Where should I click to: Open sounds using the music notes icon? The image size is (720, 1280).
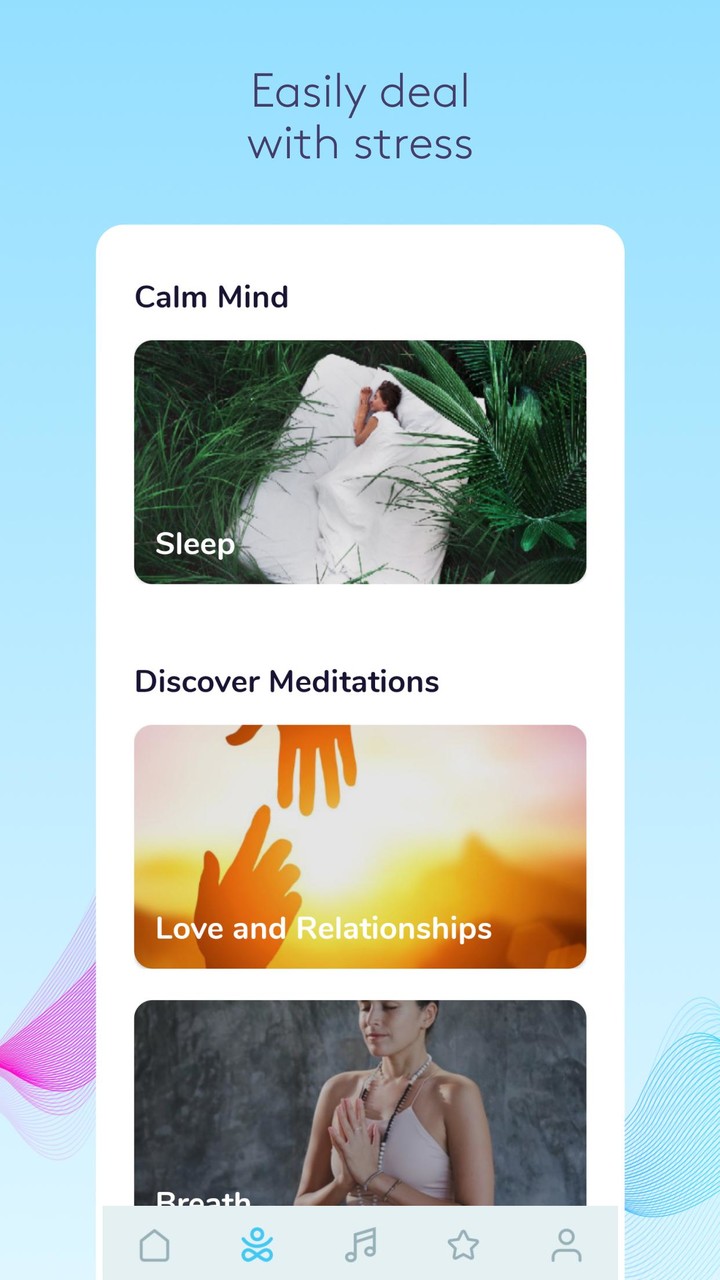pyautogui.click(x=360, y=1245)
